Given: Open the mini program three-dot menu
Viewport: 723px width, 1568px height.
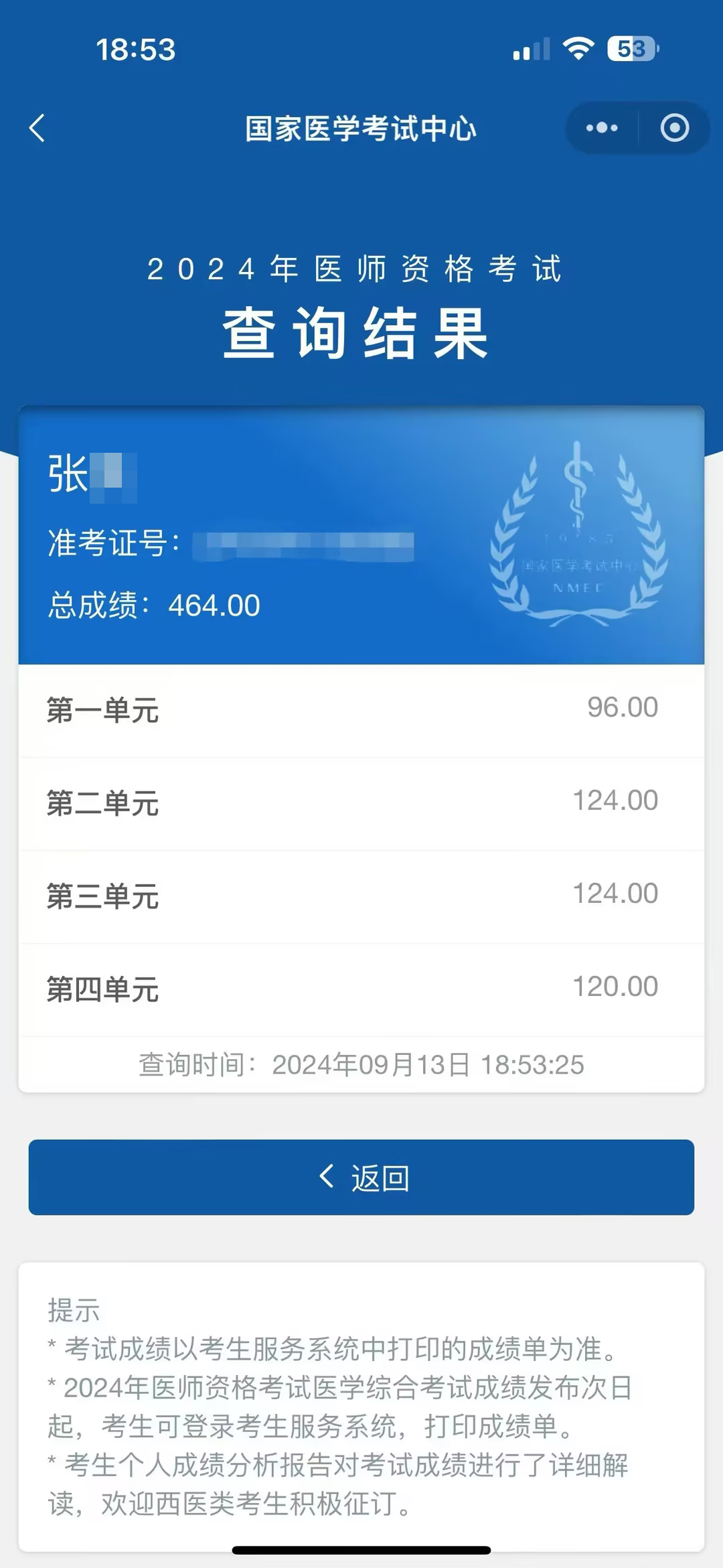Looking at the screenshot, I should tap(602, 128).
